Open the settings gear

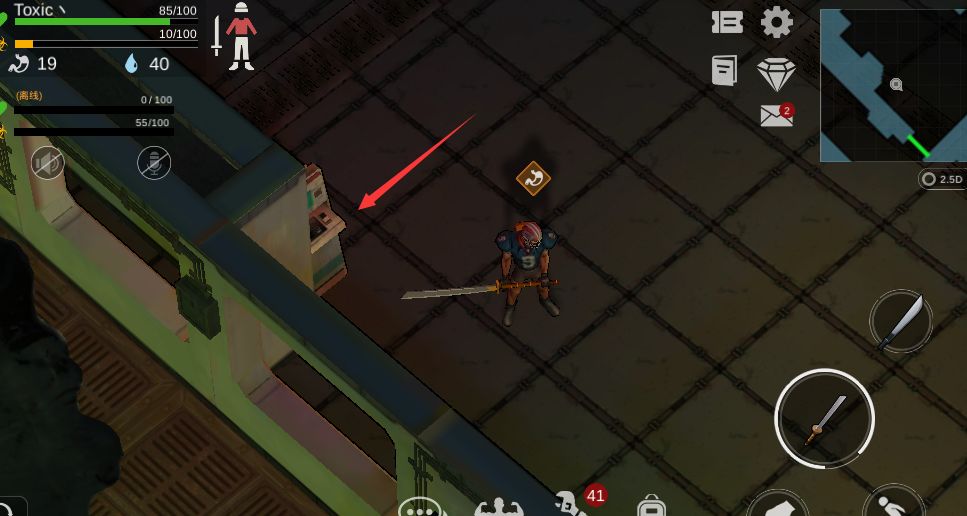tap(777, 22)
